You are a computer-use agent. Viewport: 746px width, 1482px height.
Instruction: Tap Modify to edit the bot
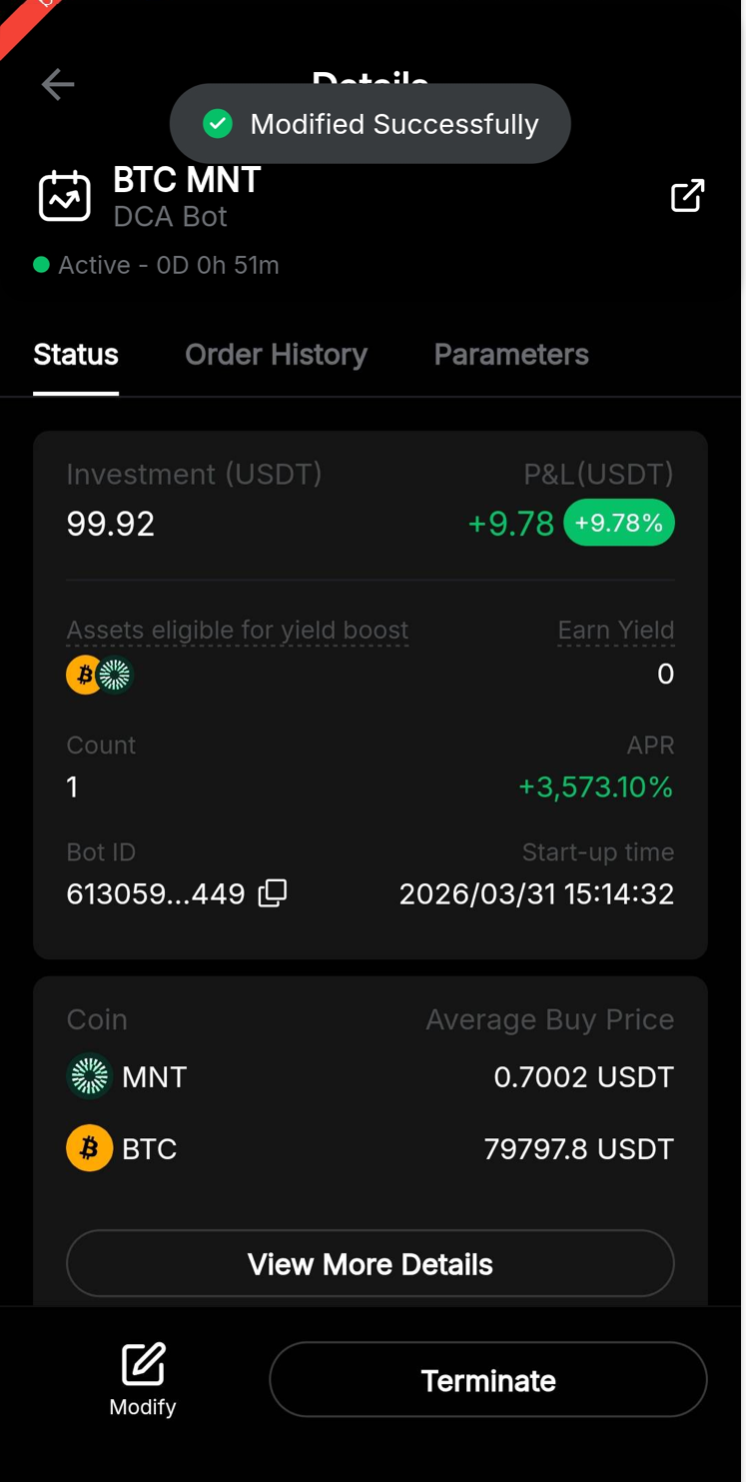click(143, 1380)
